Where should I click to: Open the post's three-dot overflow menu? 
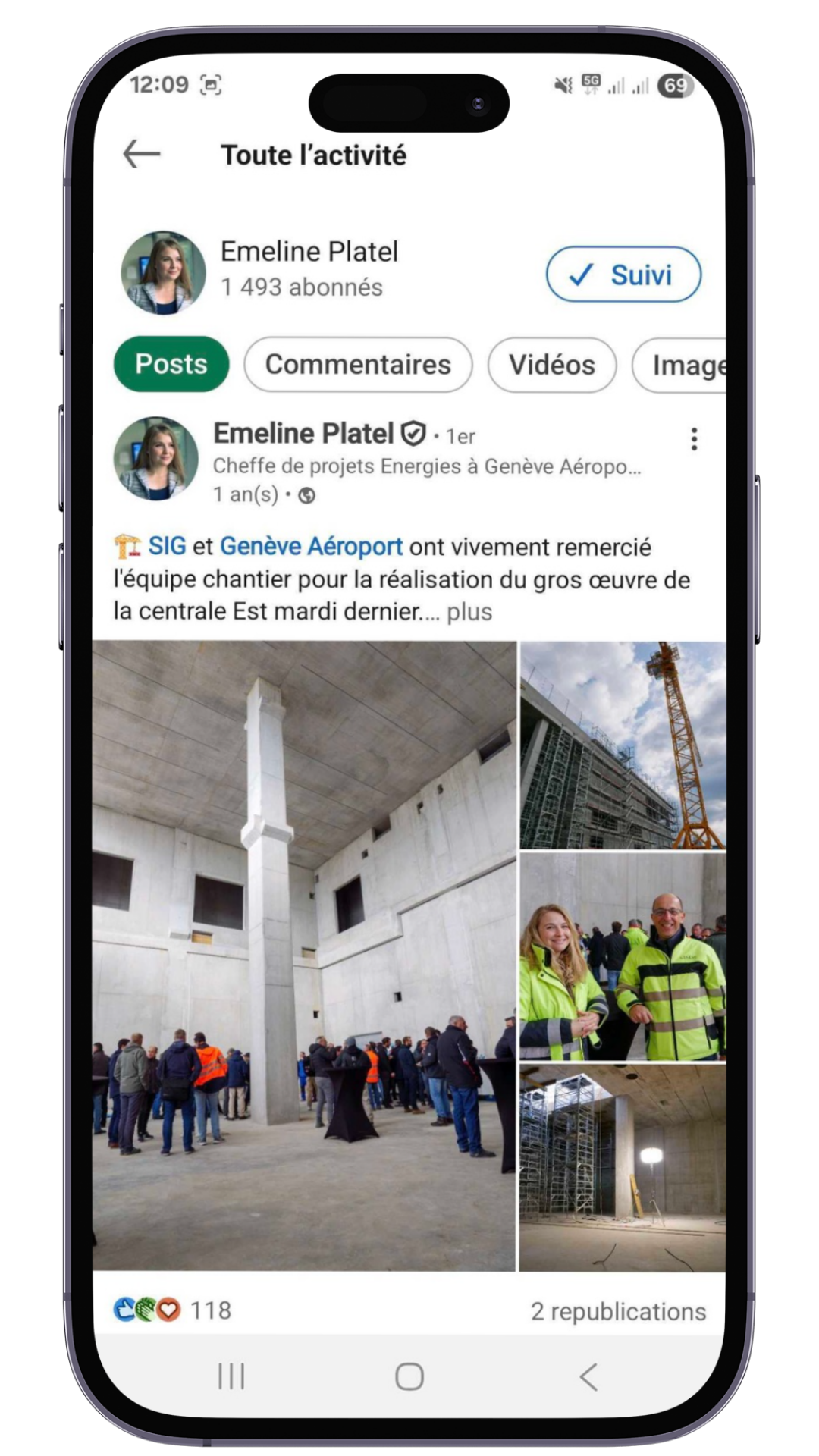(694, 439)
